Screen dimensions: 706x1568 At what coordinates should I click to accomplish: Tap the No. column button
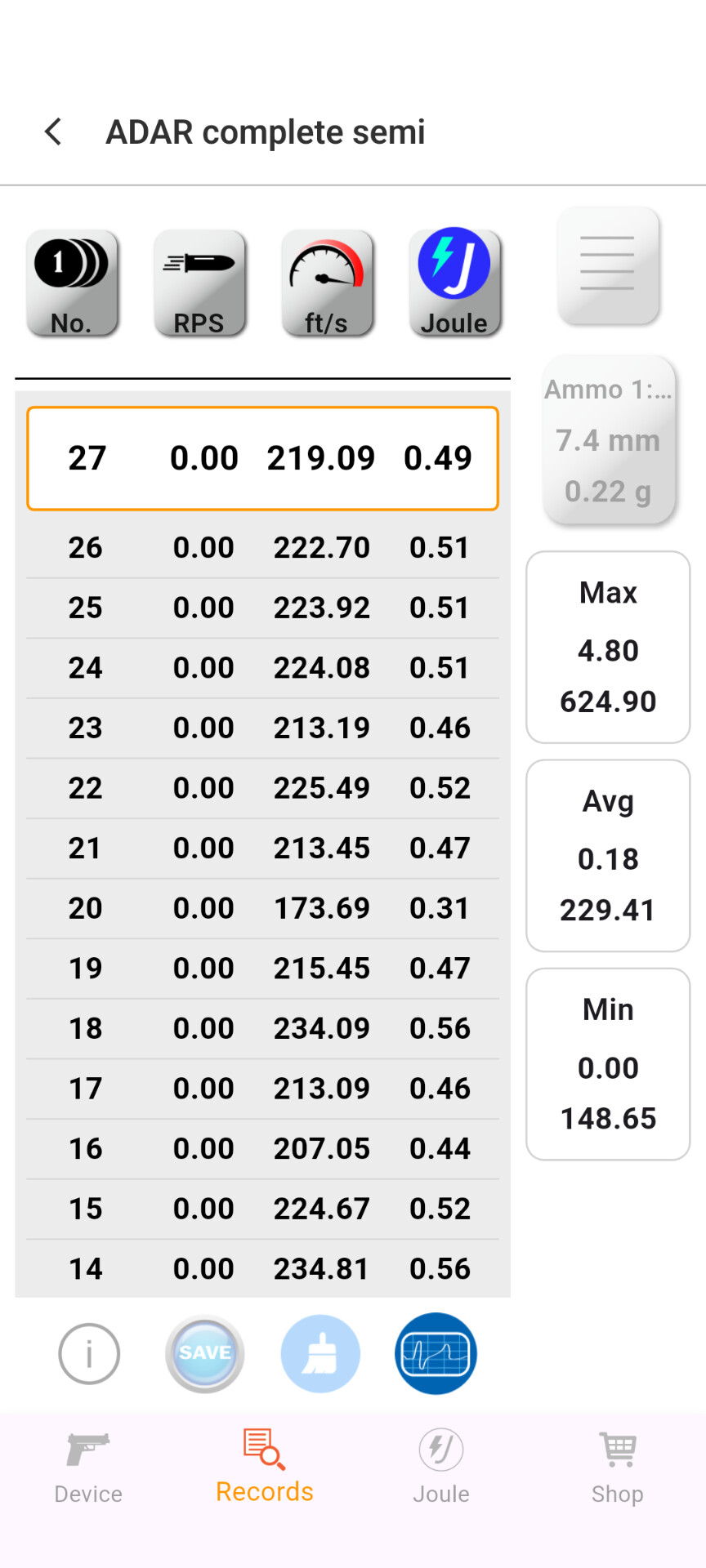72,283
